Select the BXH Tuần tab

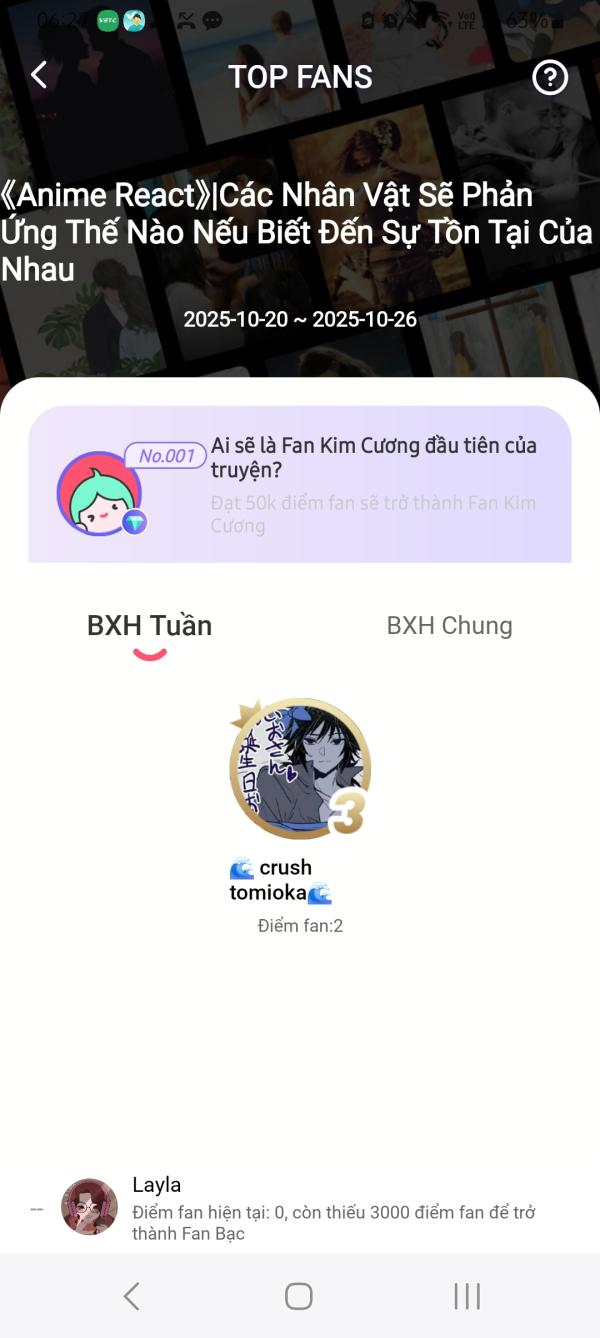(x=150, y=626)
